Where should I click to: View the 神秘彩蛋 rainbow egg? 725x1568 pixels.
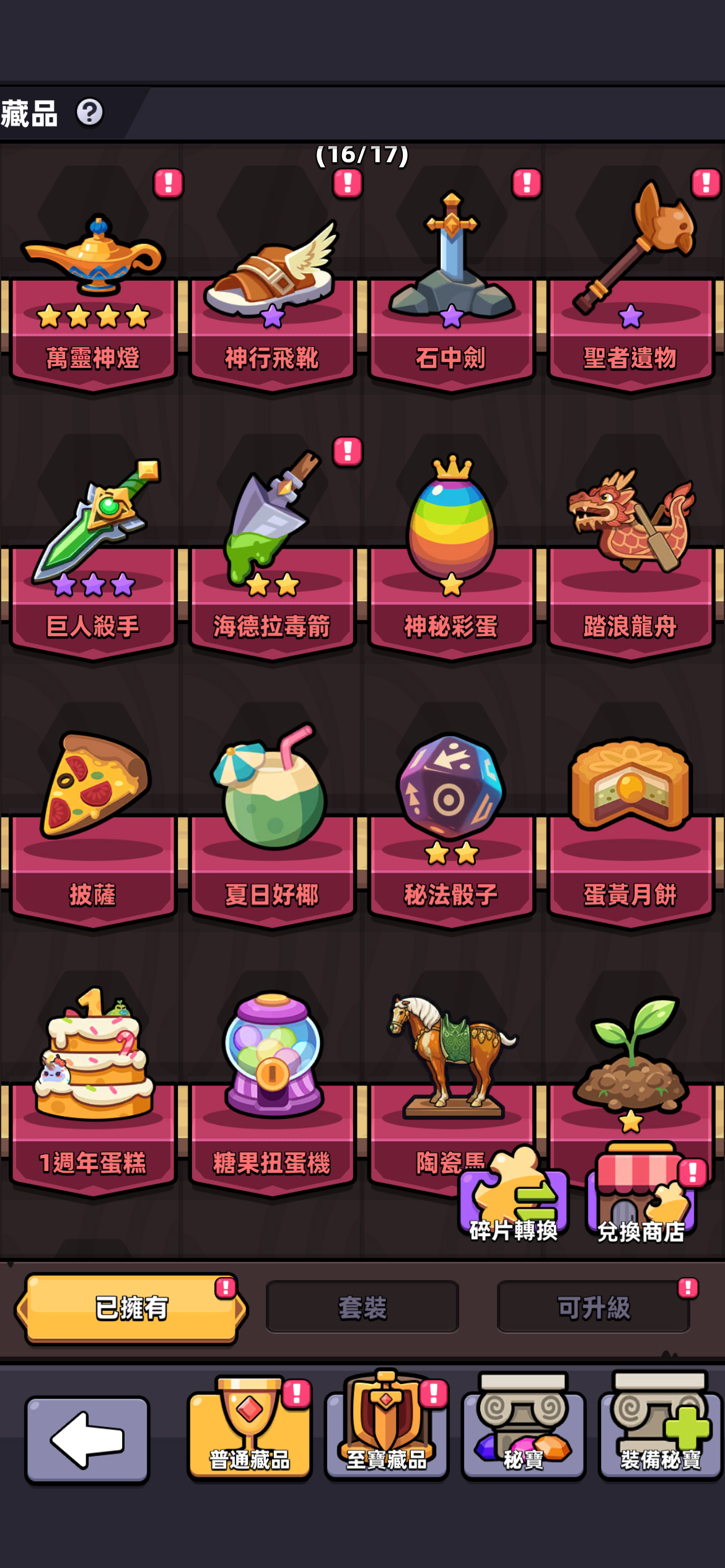click(x=451, y=550)
